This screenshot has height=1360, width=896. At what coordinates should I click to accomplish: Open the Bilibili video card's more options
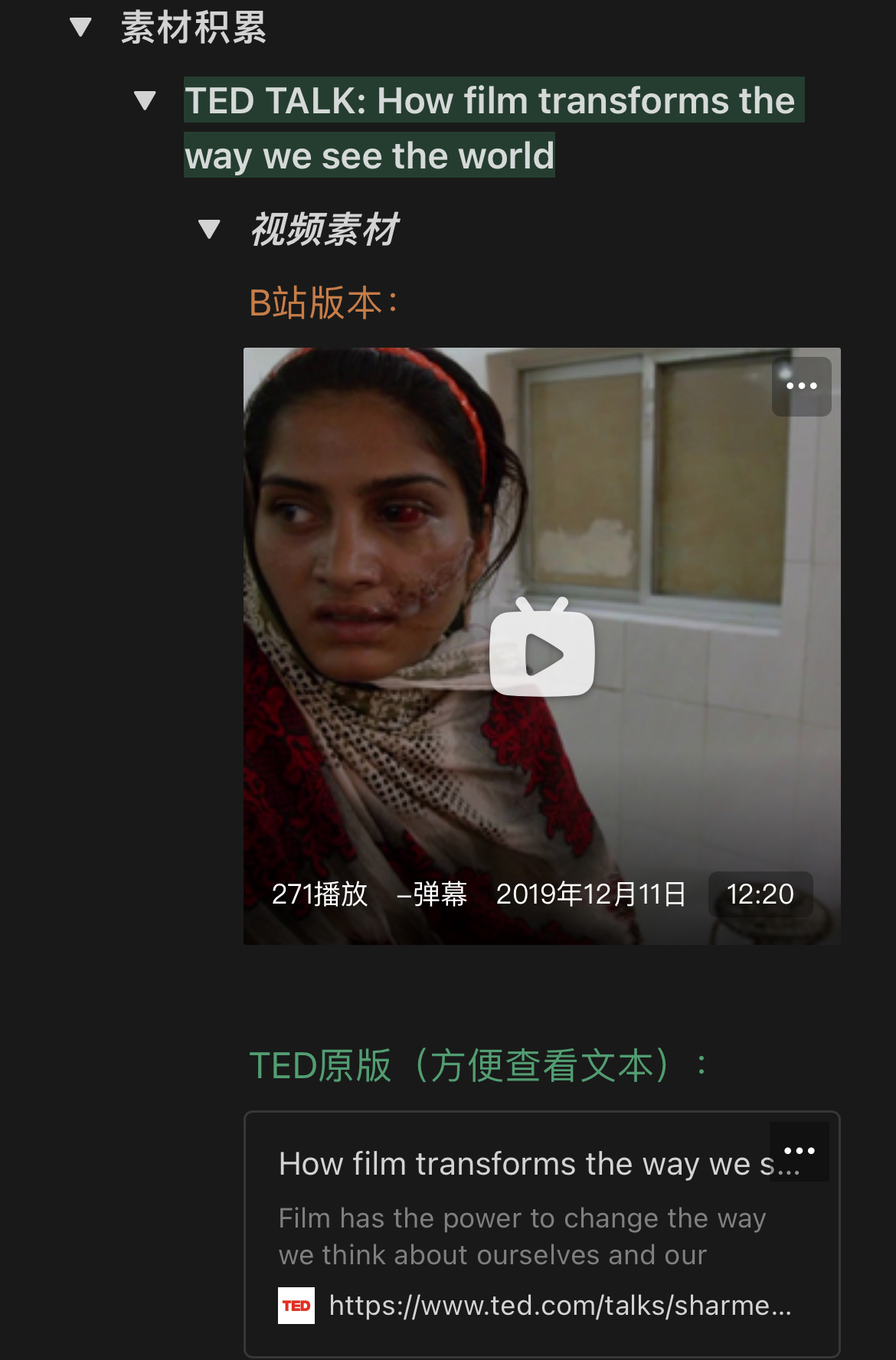tap(801, 387)
